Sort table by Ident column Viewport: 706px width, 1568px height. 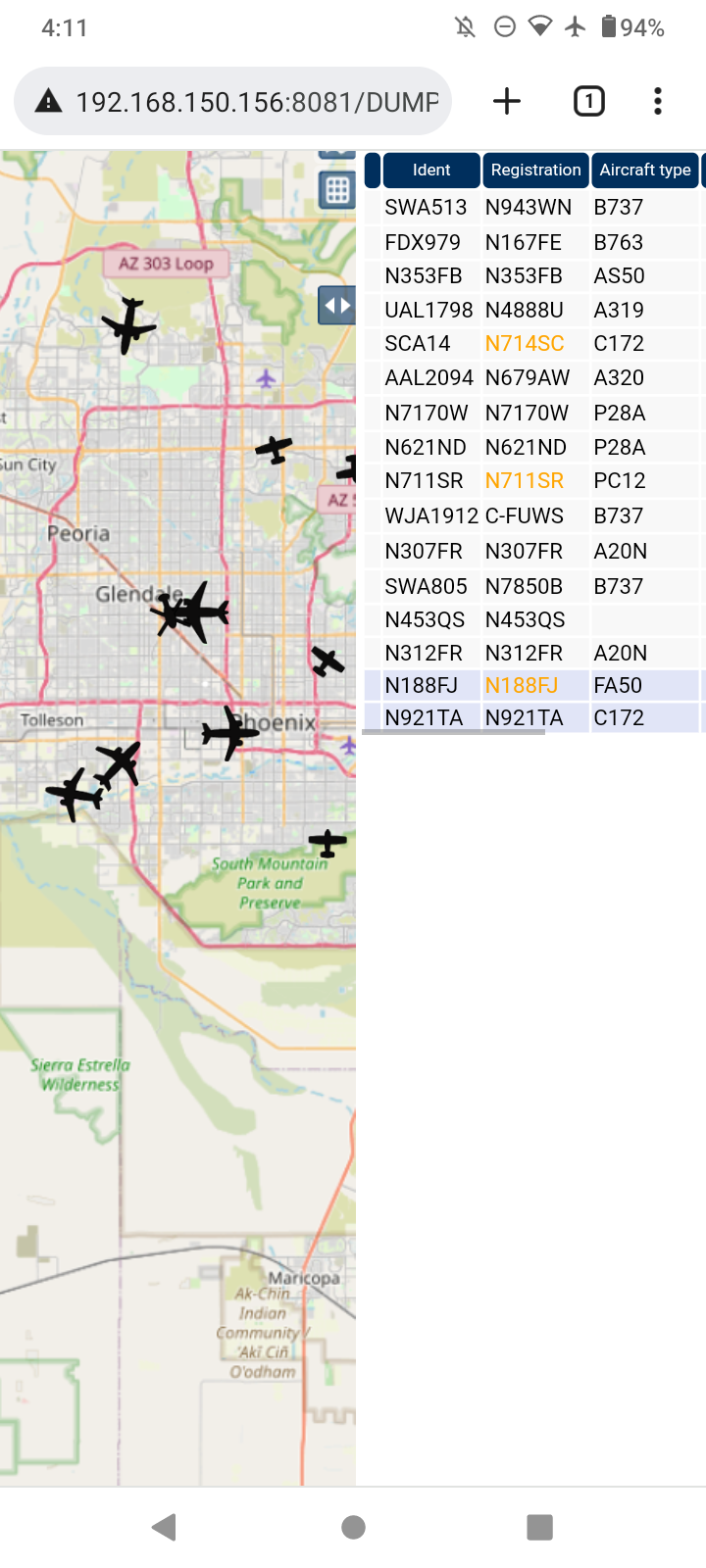point(431,170)
